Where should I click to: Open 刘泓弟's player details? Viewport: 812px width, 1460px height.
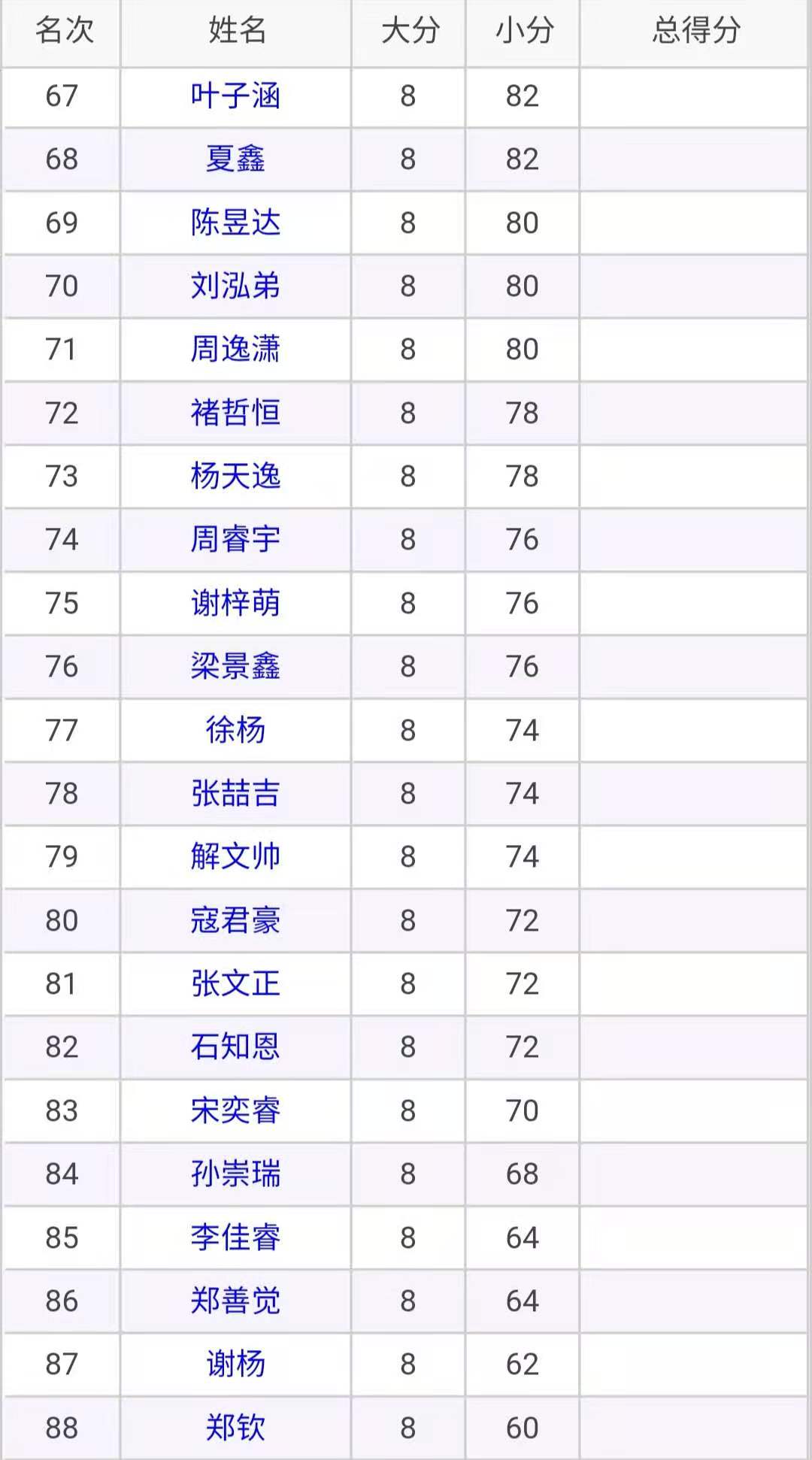(235, 286)
